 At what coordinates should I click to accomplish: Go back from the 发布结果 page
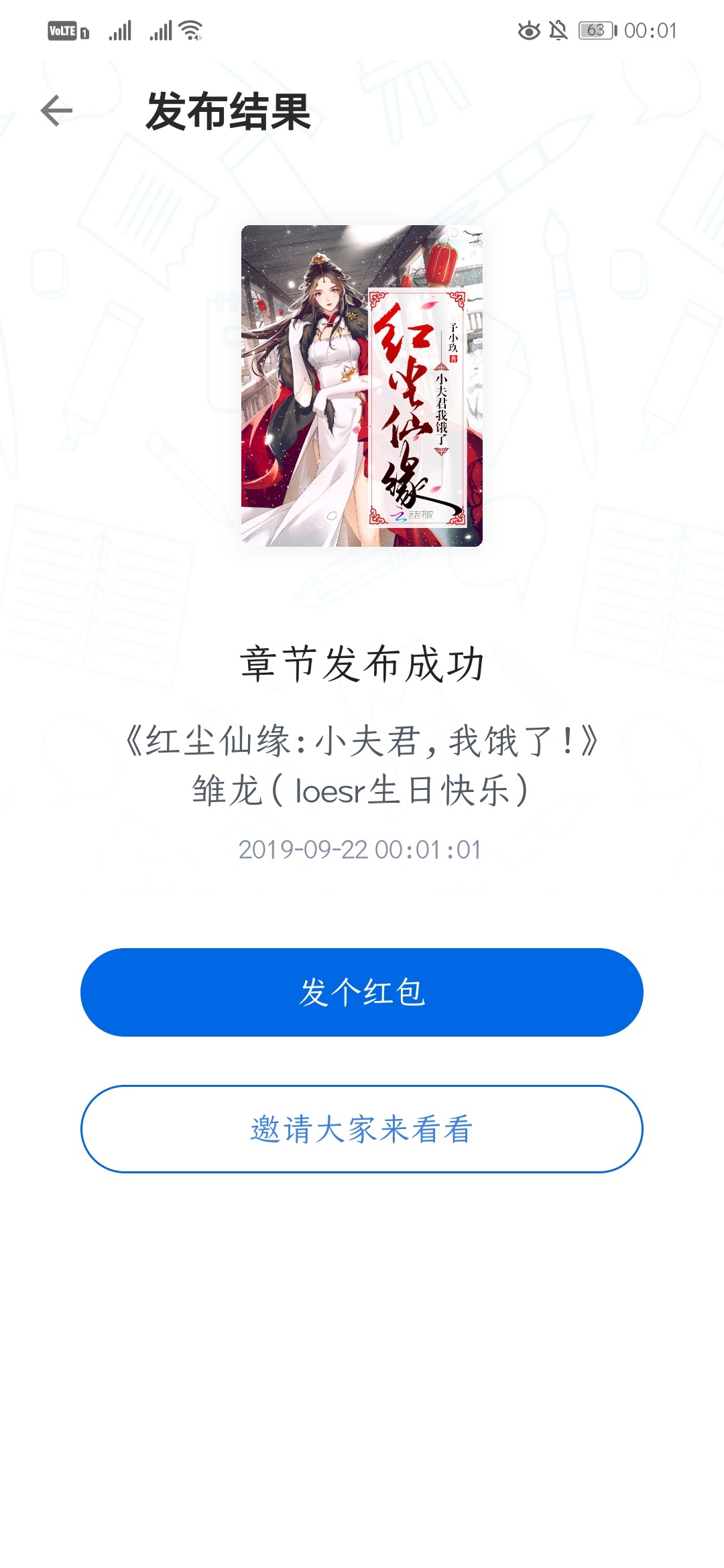[x=56, y=111]
